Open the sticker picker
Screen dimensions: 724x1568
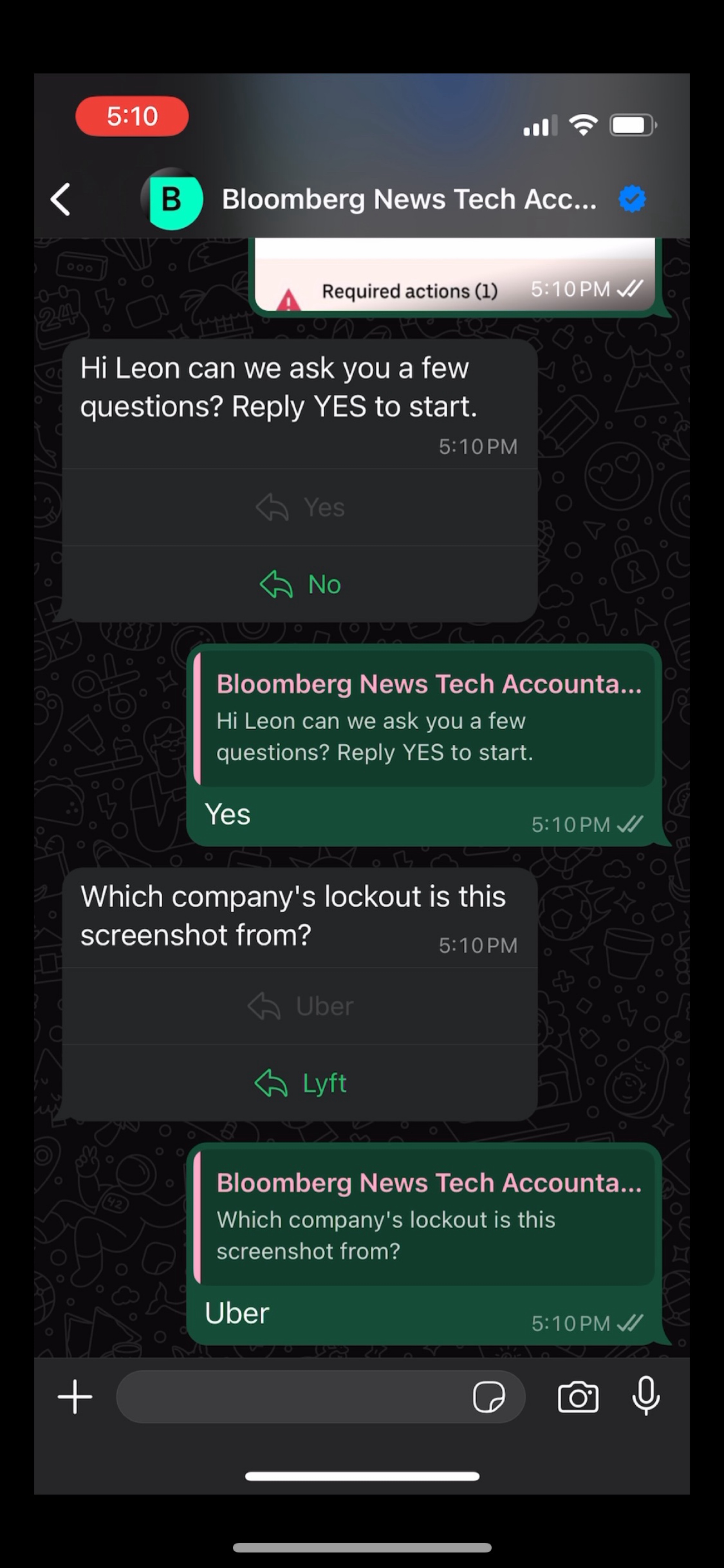(x=489, y=1397)
